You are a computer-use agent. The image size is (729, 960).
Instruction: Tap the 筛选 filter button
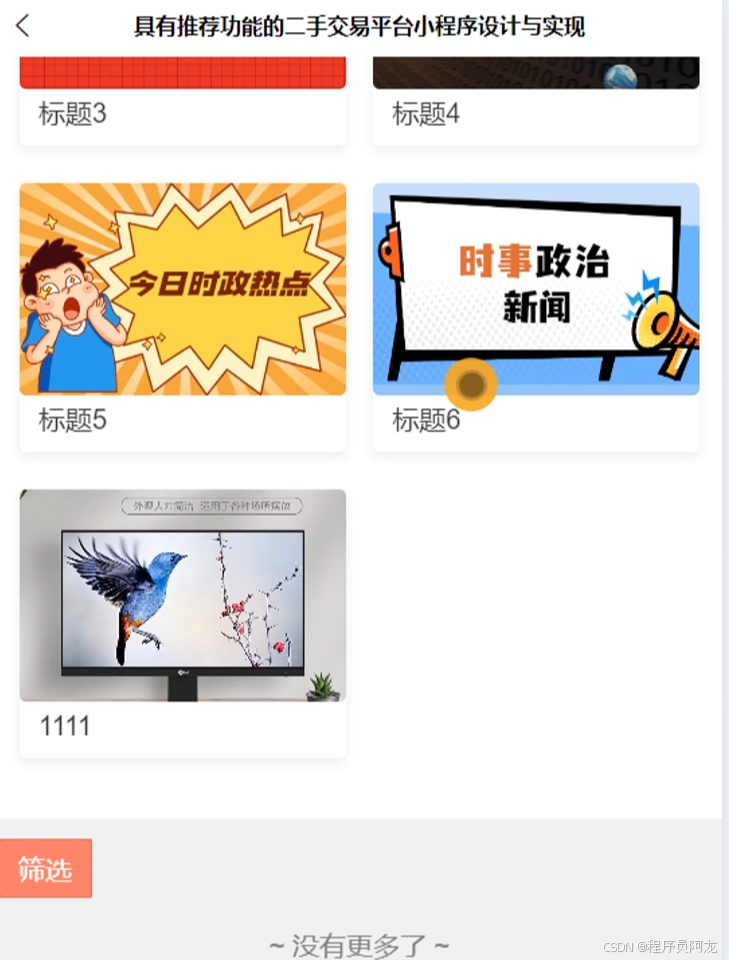coord(46,868)
